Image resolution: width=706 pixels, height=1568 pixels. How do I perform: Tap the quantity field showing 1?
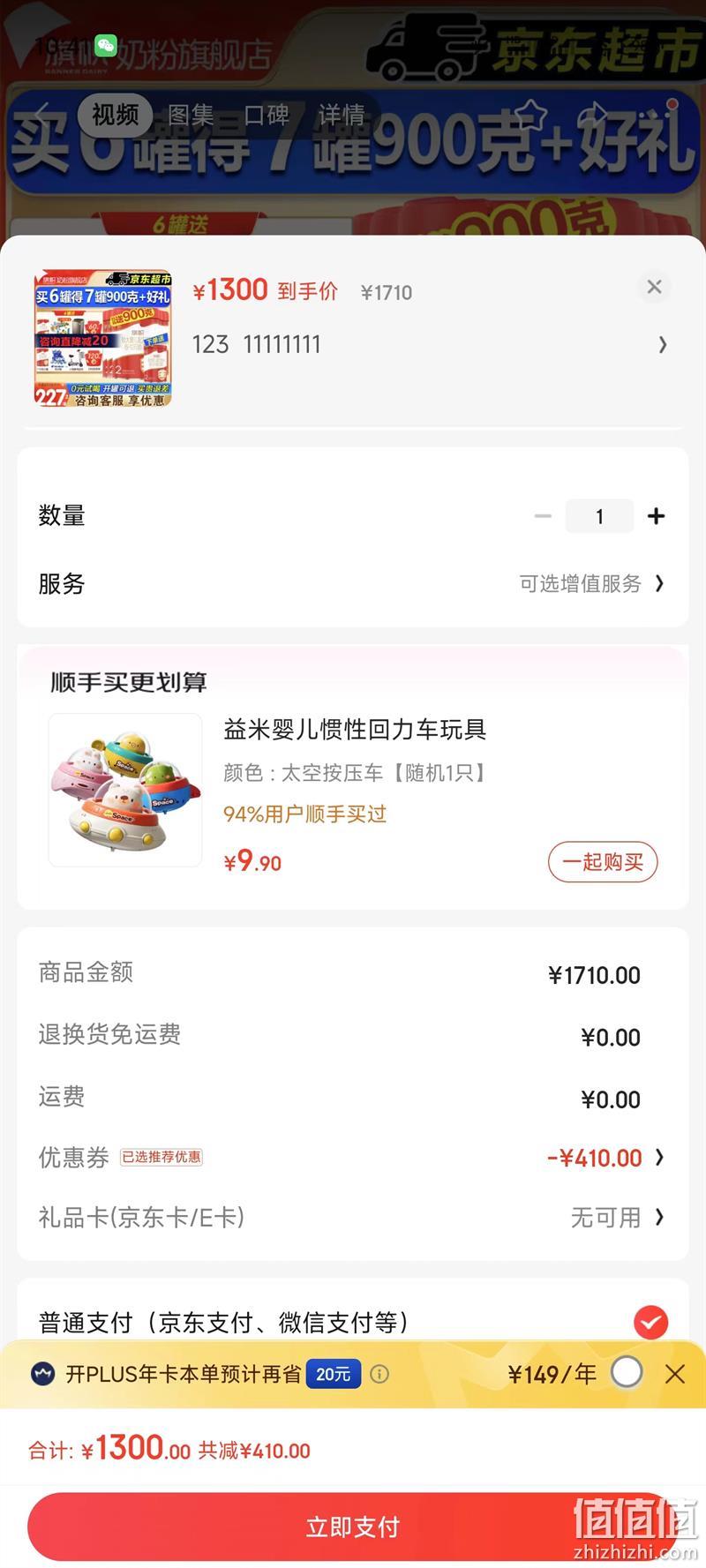tap(599, 516)
